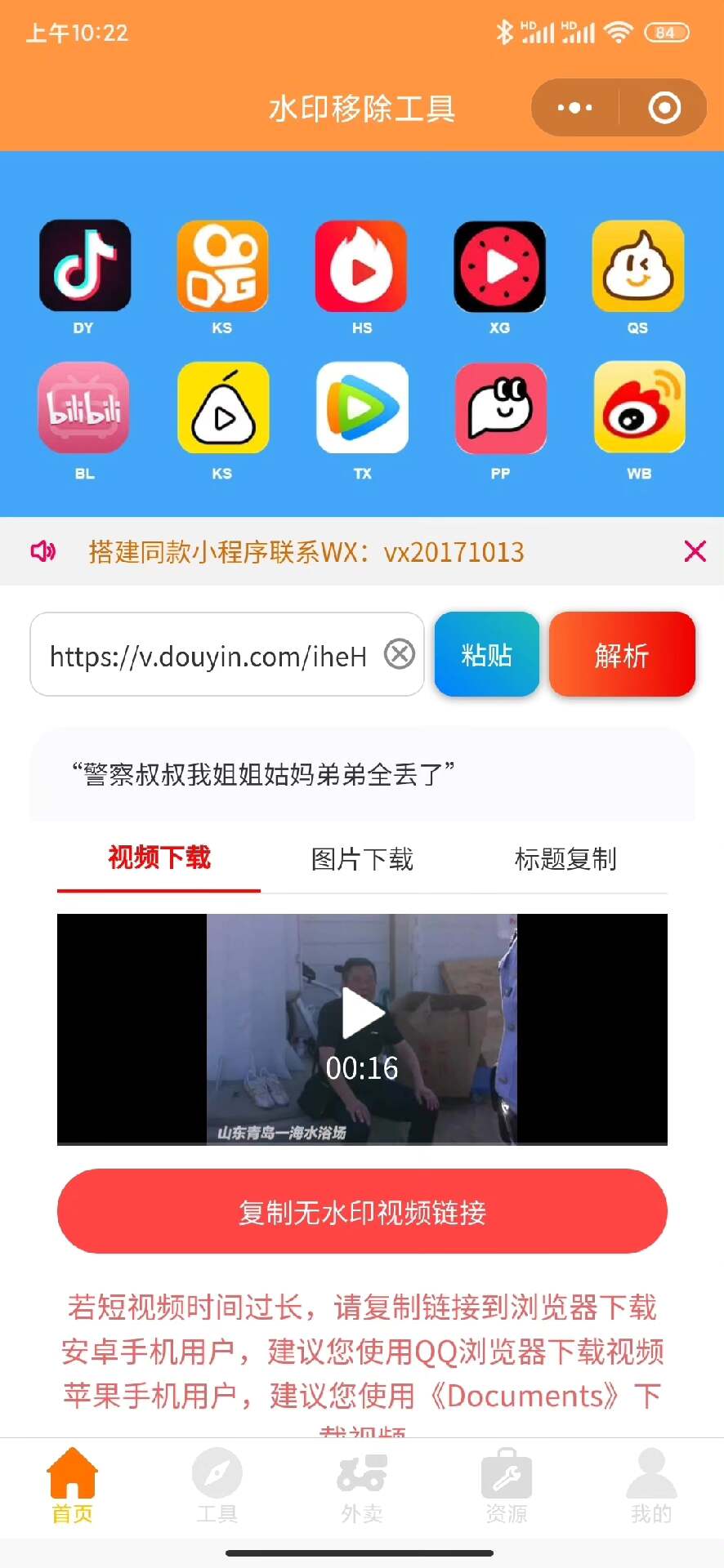Select the DY Douyin platform icon
This screenshot has width=724, height=1568.
tap(84, 266)
